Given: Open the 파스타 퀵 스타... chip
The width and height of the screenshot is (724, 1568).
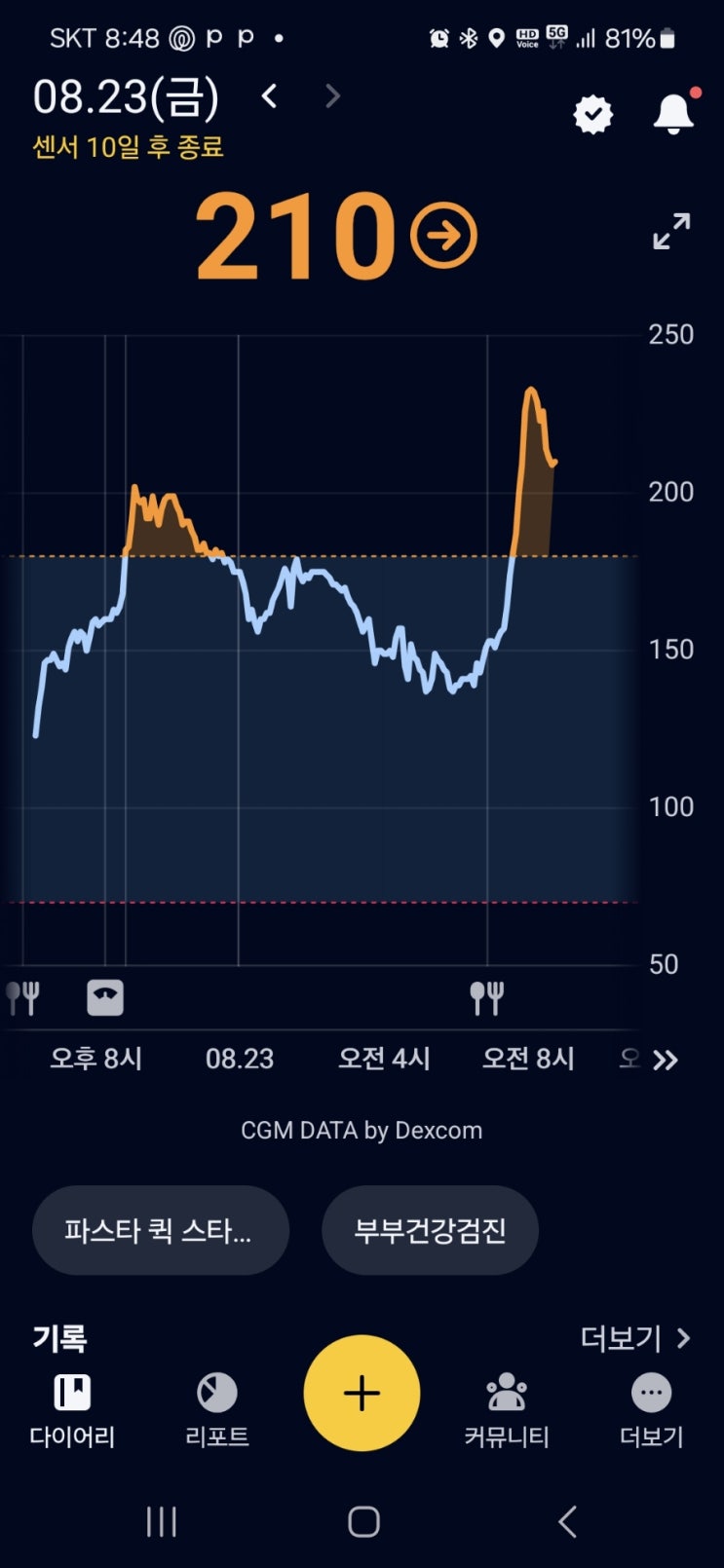Looking at the screenshot, I should (x=161, y=1230).
